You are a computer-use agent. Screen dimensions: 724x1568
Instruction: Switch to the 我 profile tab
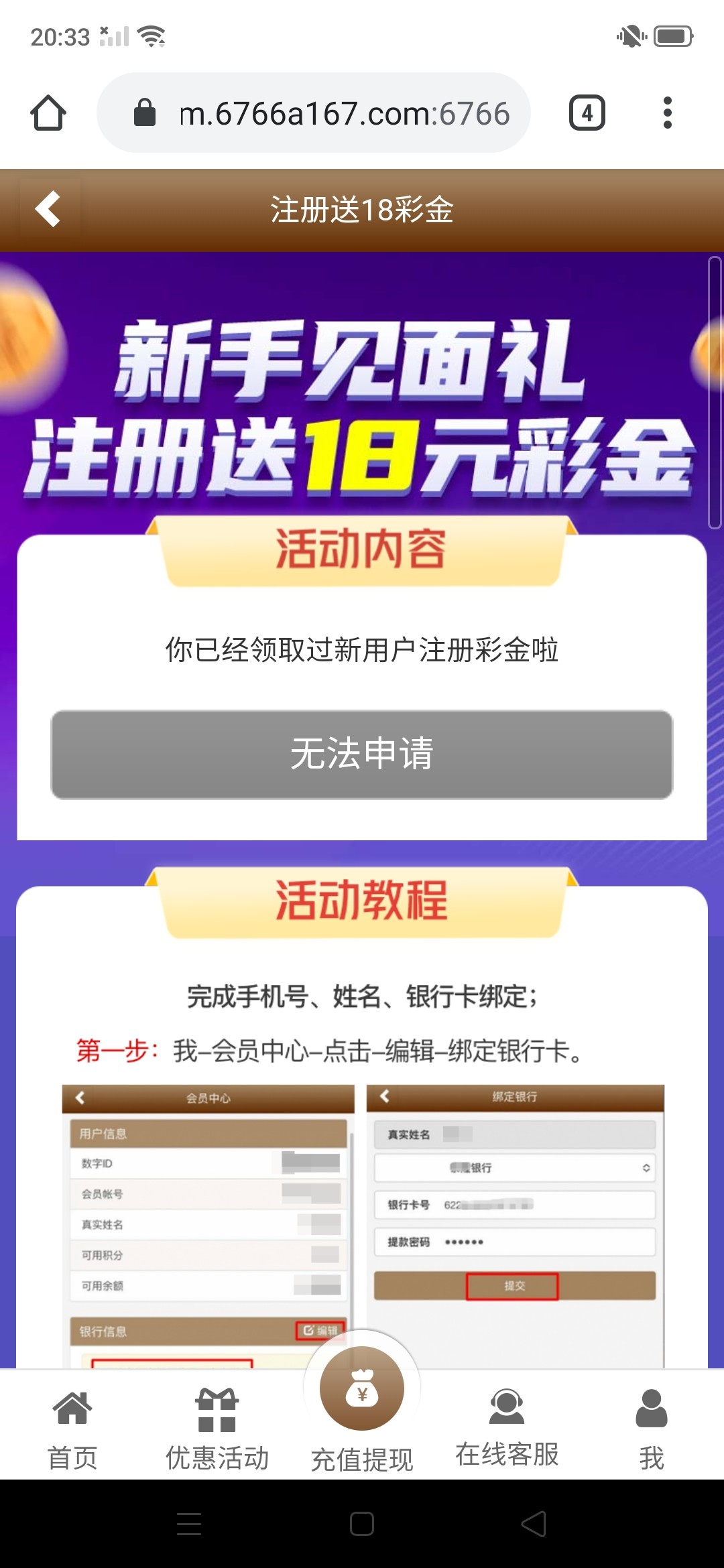(651, 1429)
